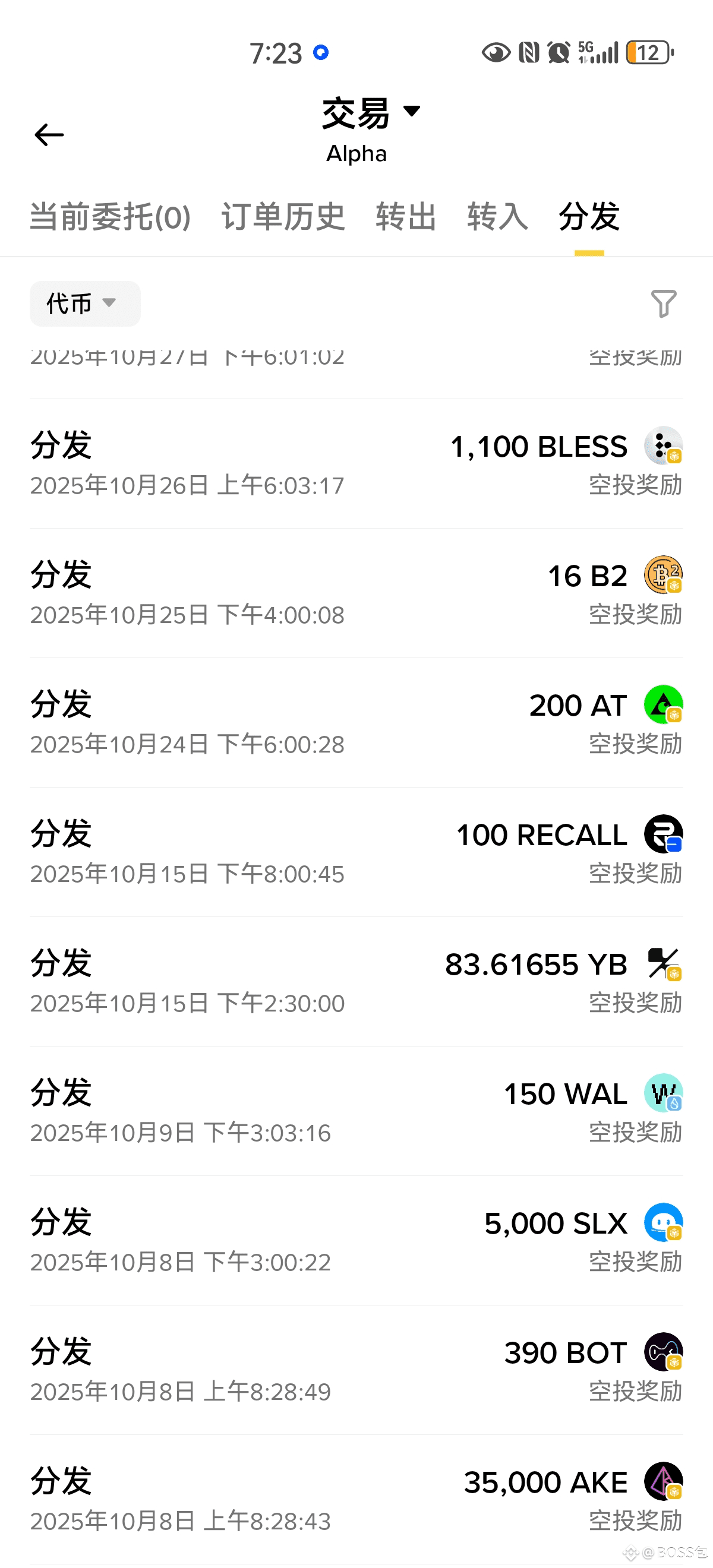The height and width of the screenshot is (1568, 713).
Task: Select the 分发 tab
Action: pyautogui.click(x=589, y=217)
